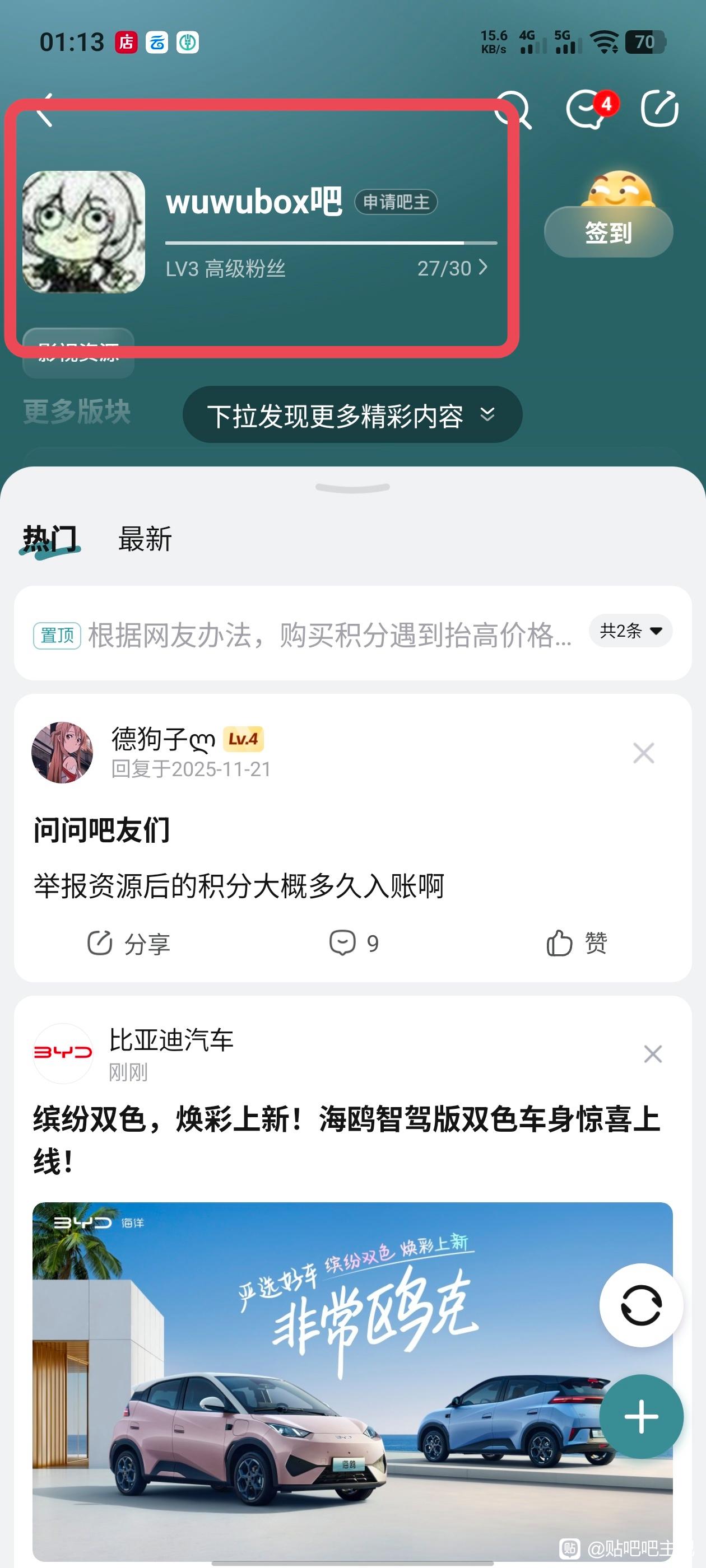Close the 比亚迪汽车 ad post
This screenshot has width=706, height=1568.
click(x=652, y=1054)
